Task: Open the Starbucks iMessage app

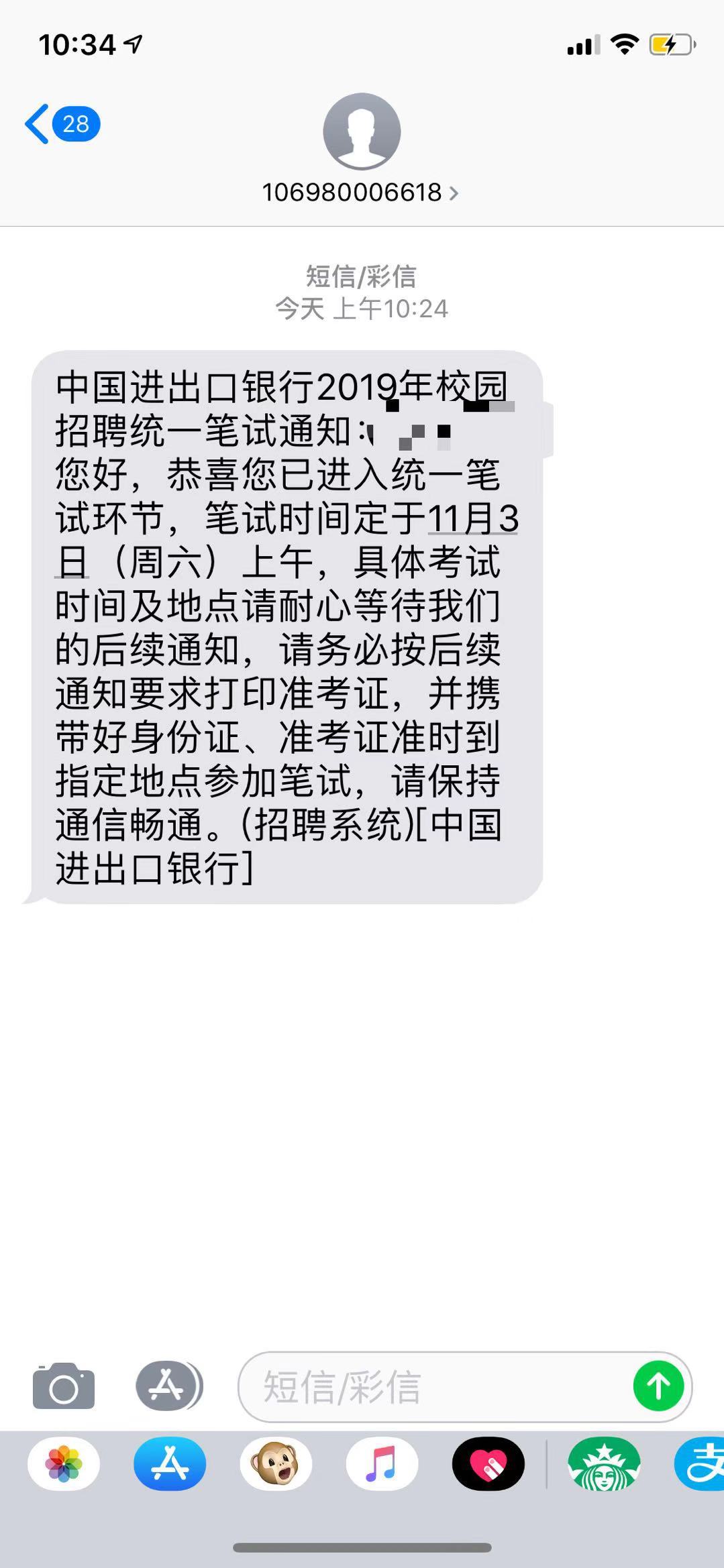Action: [x=604, y=1463]
